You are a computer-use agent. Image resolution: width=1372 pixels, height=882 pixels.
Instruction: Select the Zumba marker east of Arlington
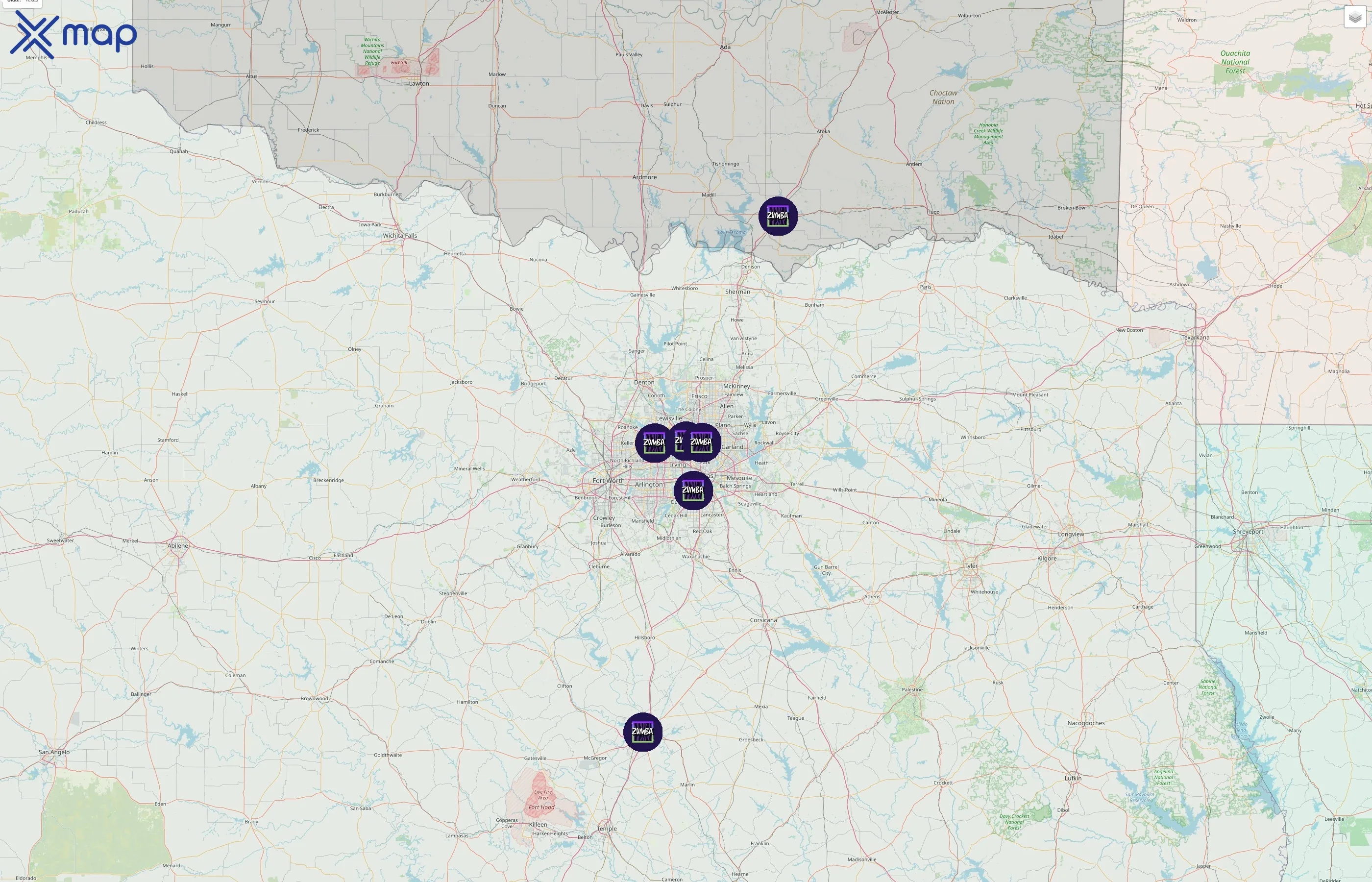(693, 490)
